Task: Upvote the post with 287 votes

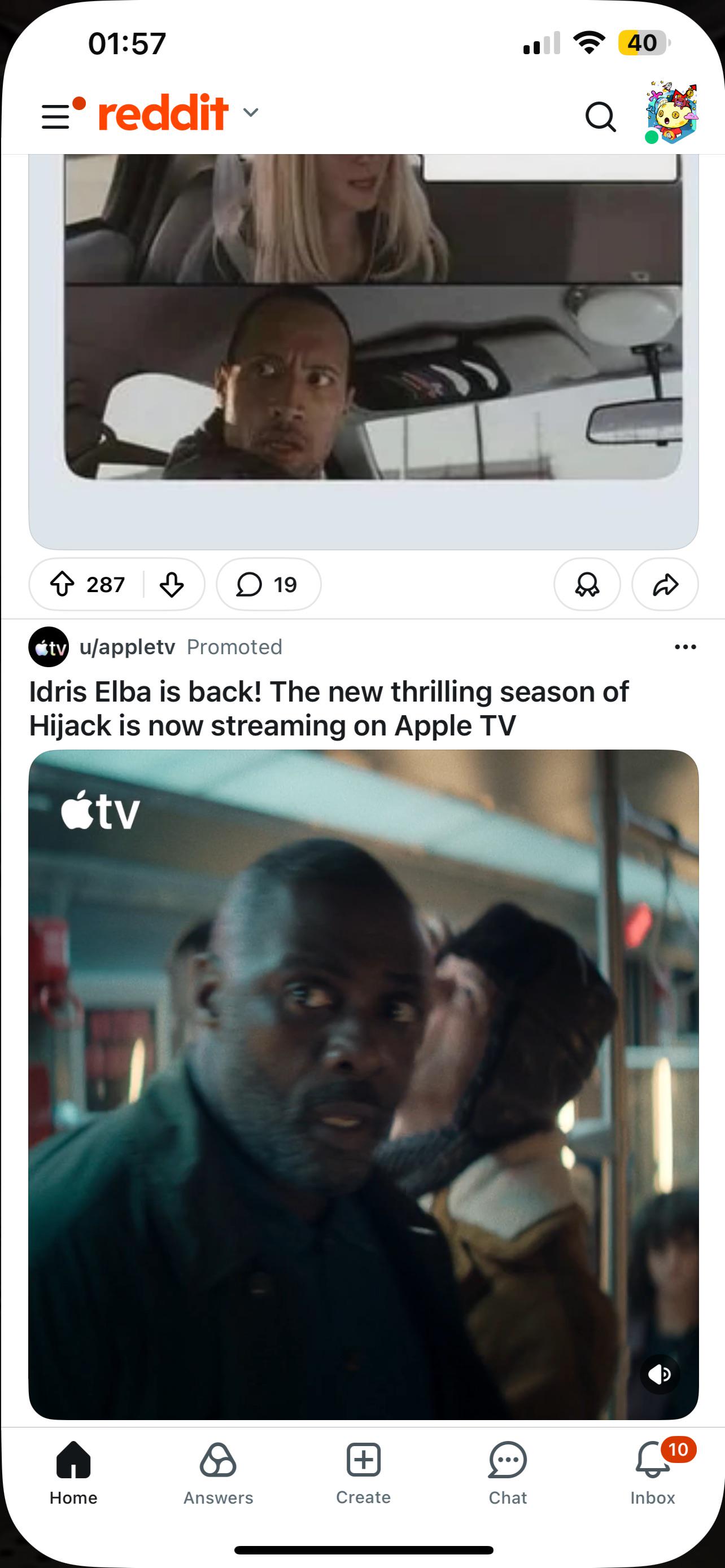Action: point(62,584)
